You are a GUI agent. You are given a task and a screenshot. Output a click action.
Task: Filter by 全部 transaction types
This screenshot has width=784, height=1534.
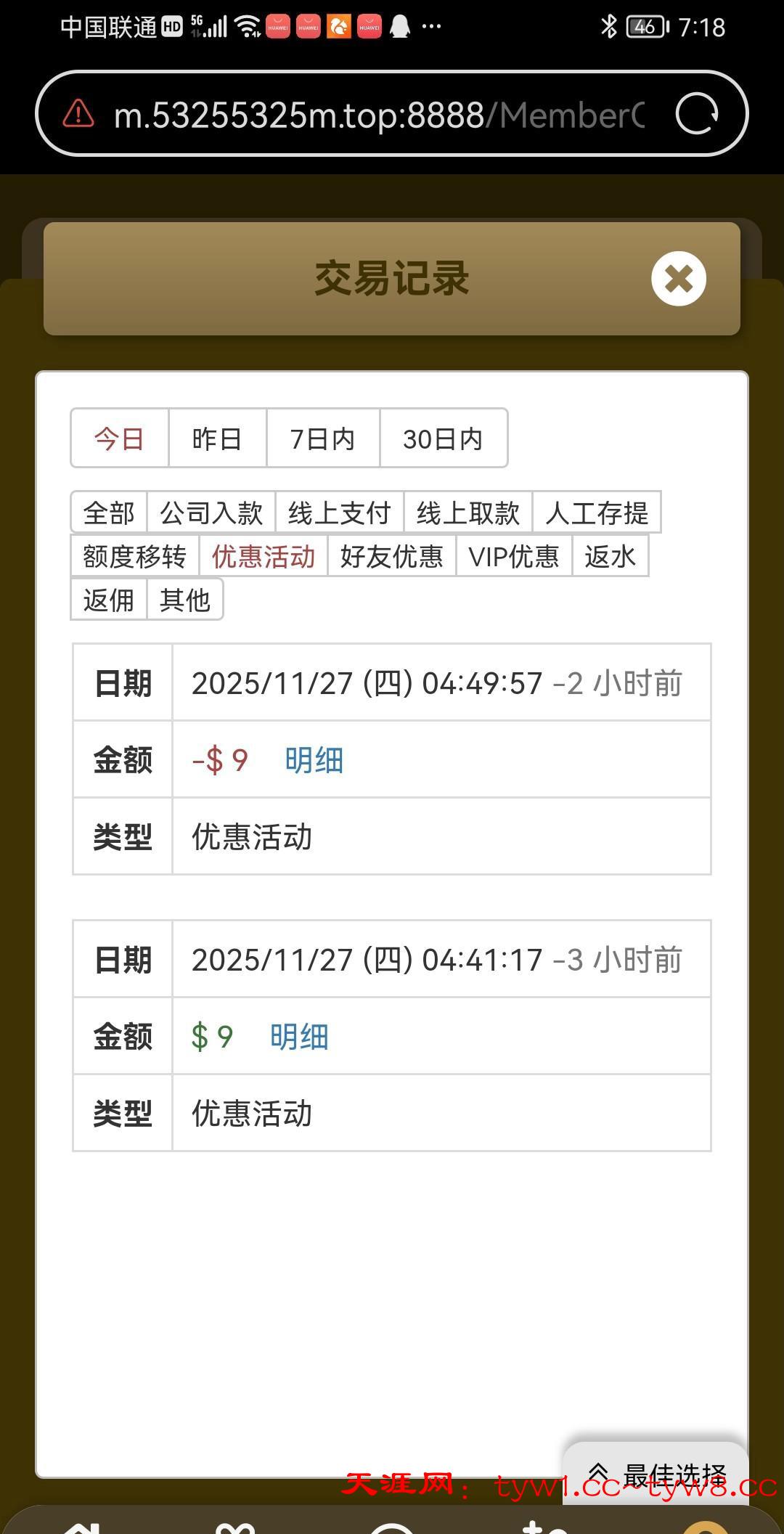[109, 513]
